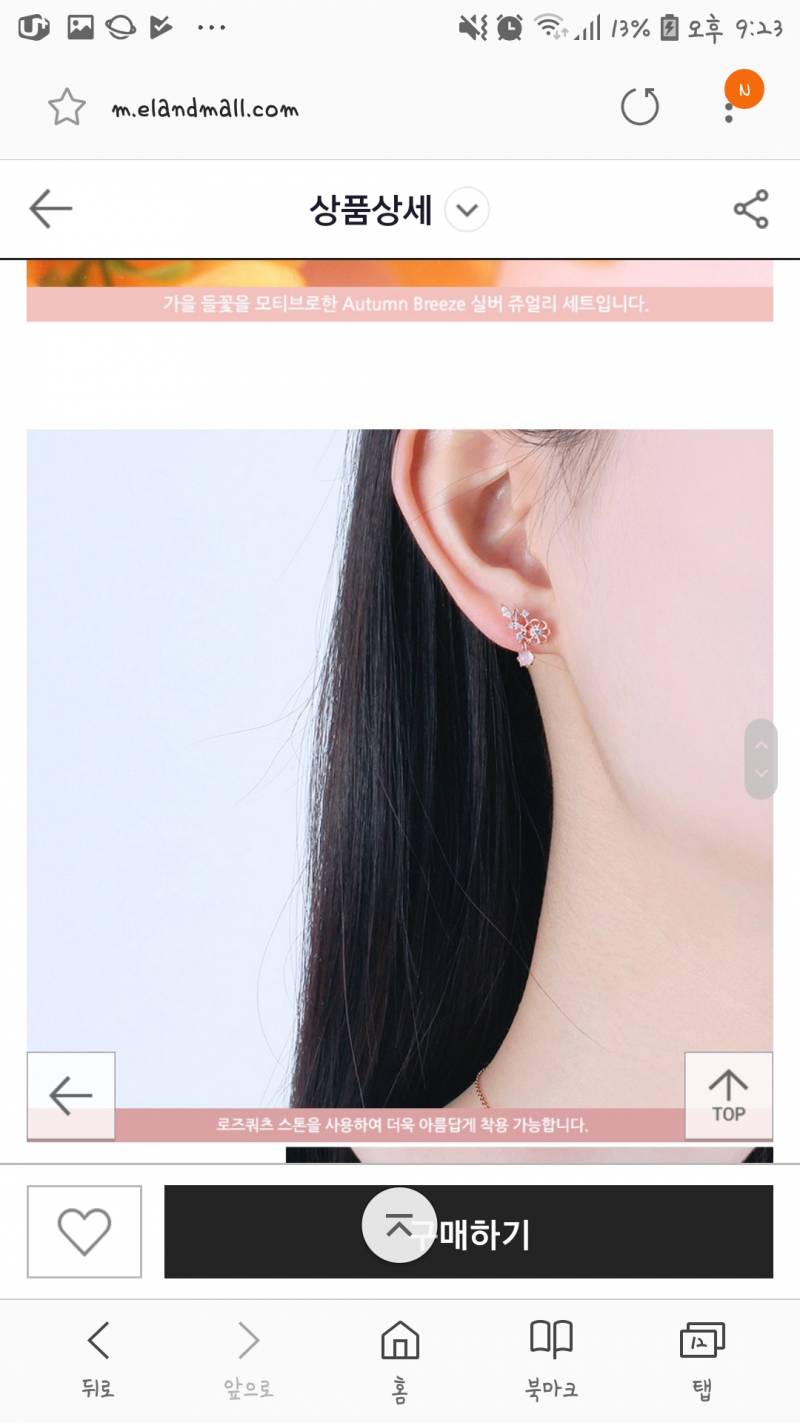
Task: Open 북마크 bookmarks list
Action: coord(551,1358)
